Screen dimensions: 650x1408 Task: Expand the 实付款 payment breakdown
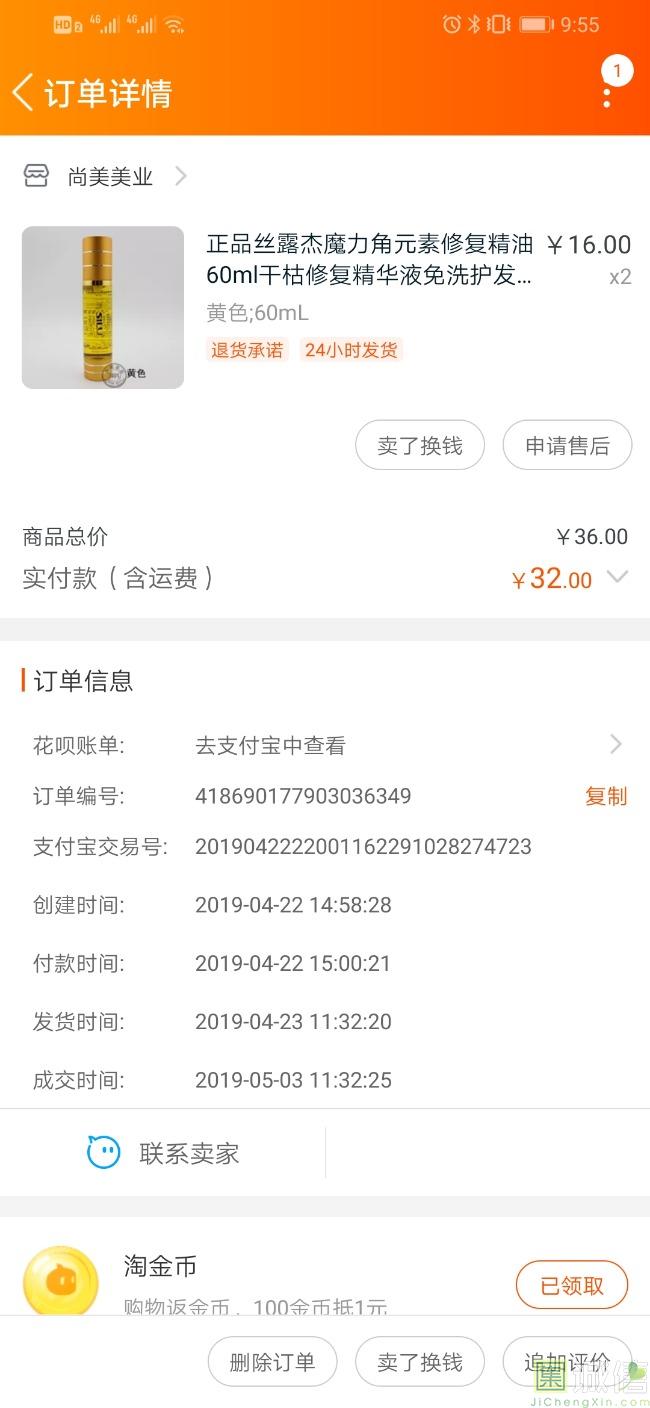coord(617,578)
